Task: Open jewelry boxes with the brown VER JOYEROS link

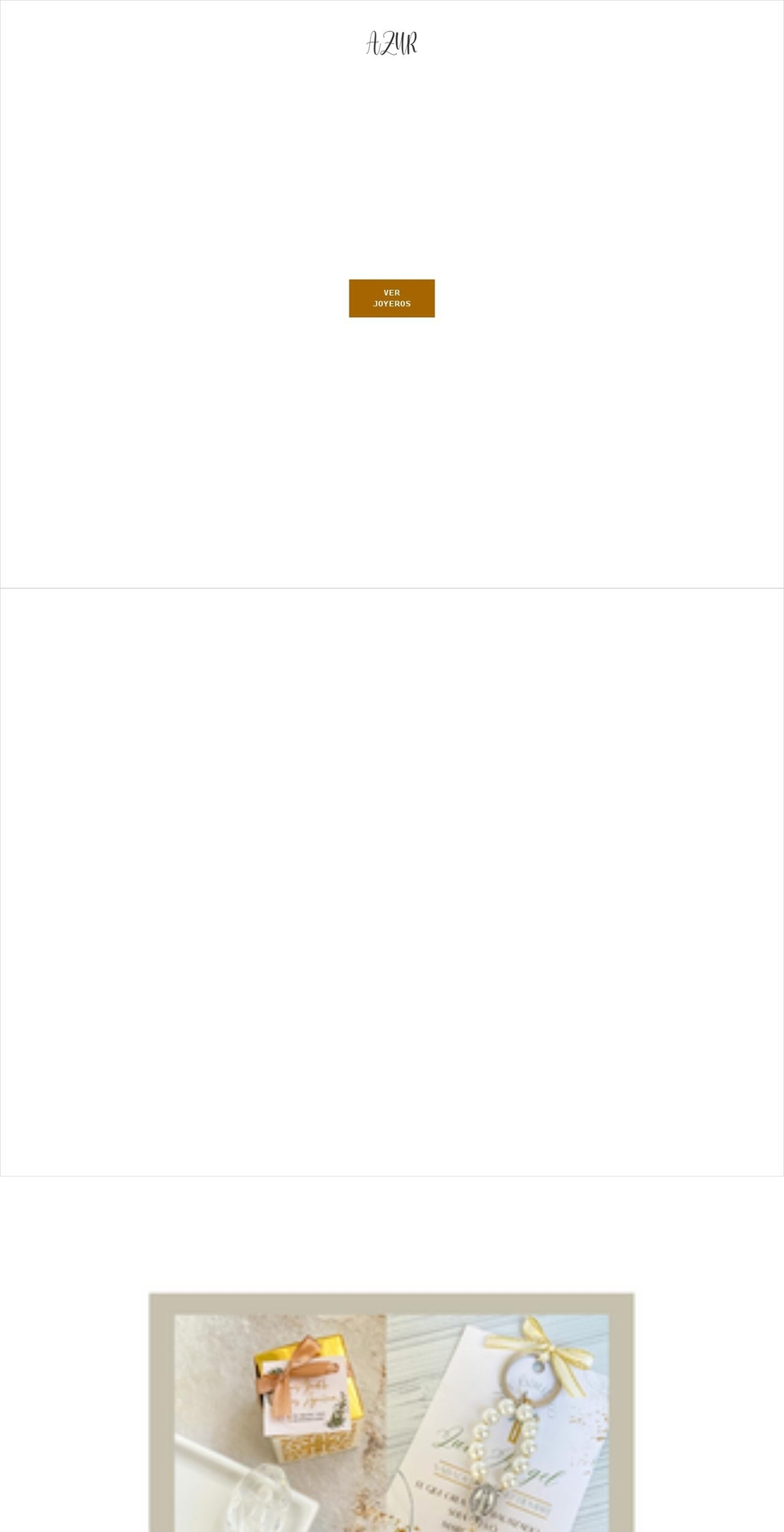Action: [x=392, y=297]
